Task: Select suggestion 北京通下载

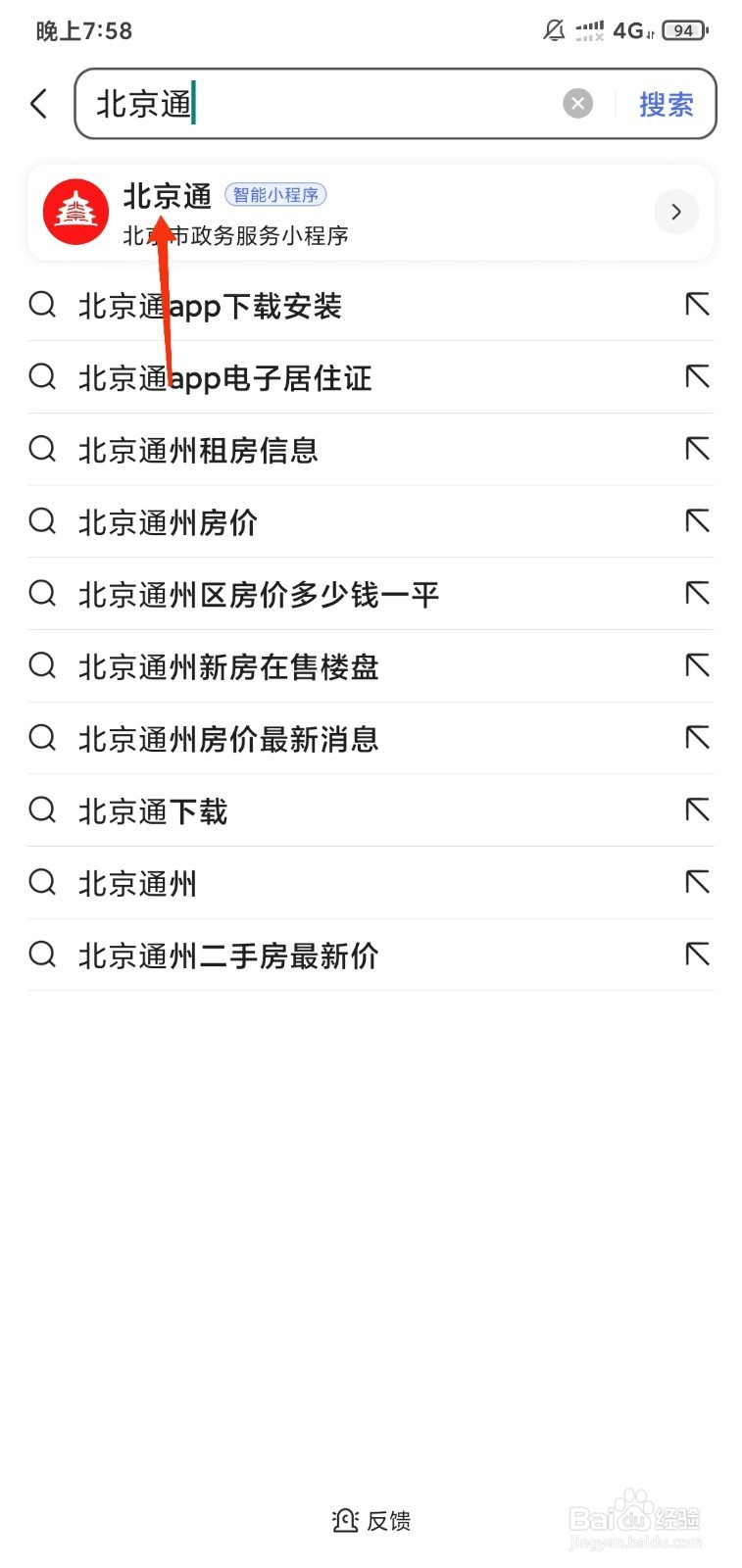Action: point(371,811)
